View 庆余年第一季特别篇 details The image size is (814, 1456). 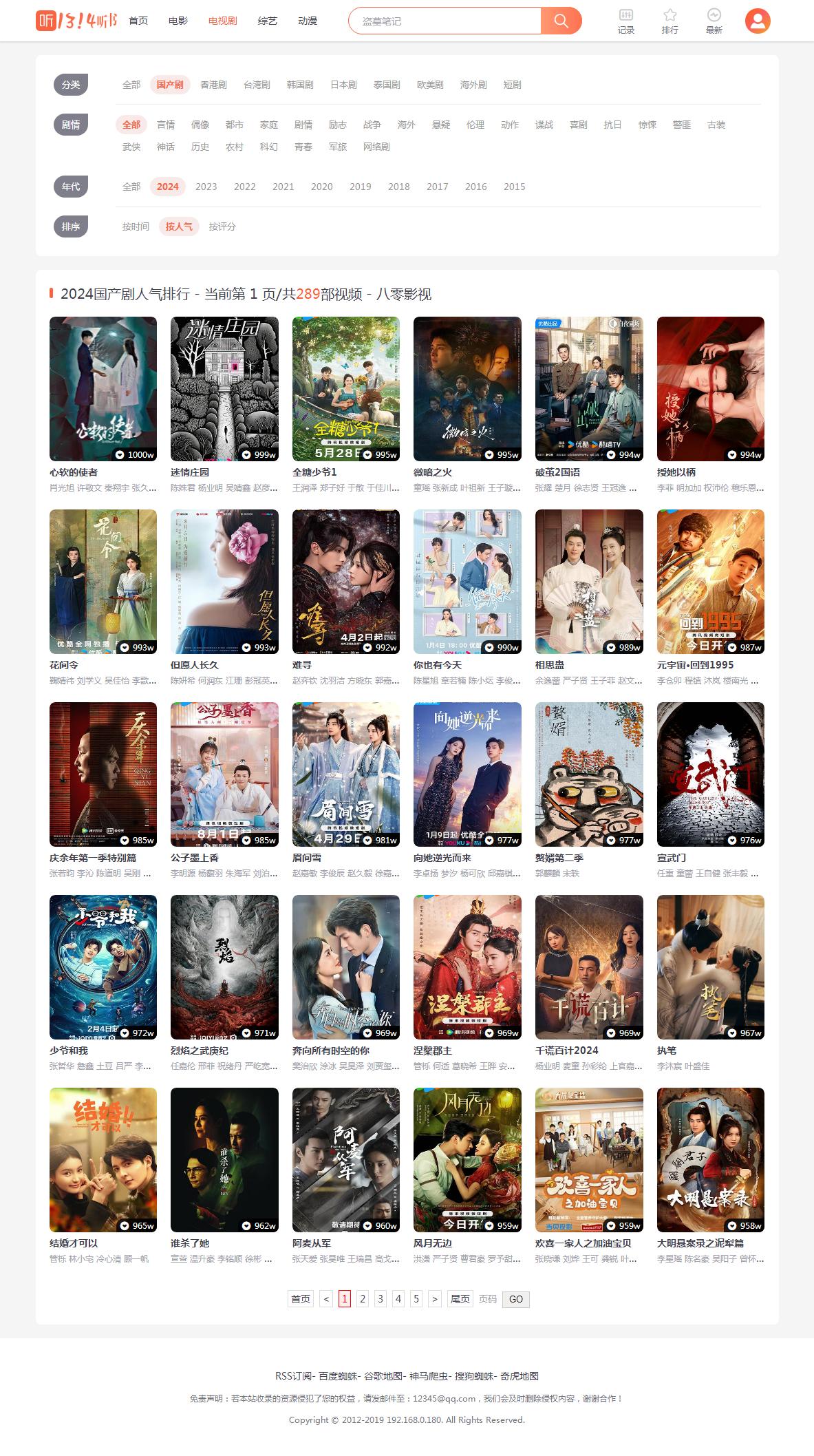point(103,774)
